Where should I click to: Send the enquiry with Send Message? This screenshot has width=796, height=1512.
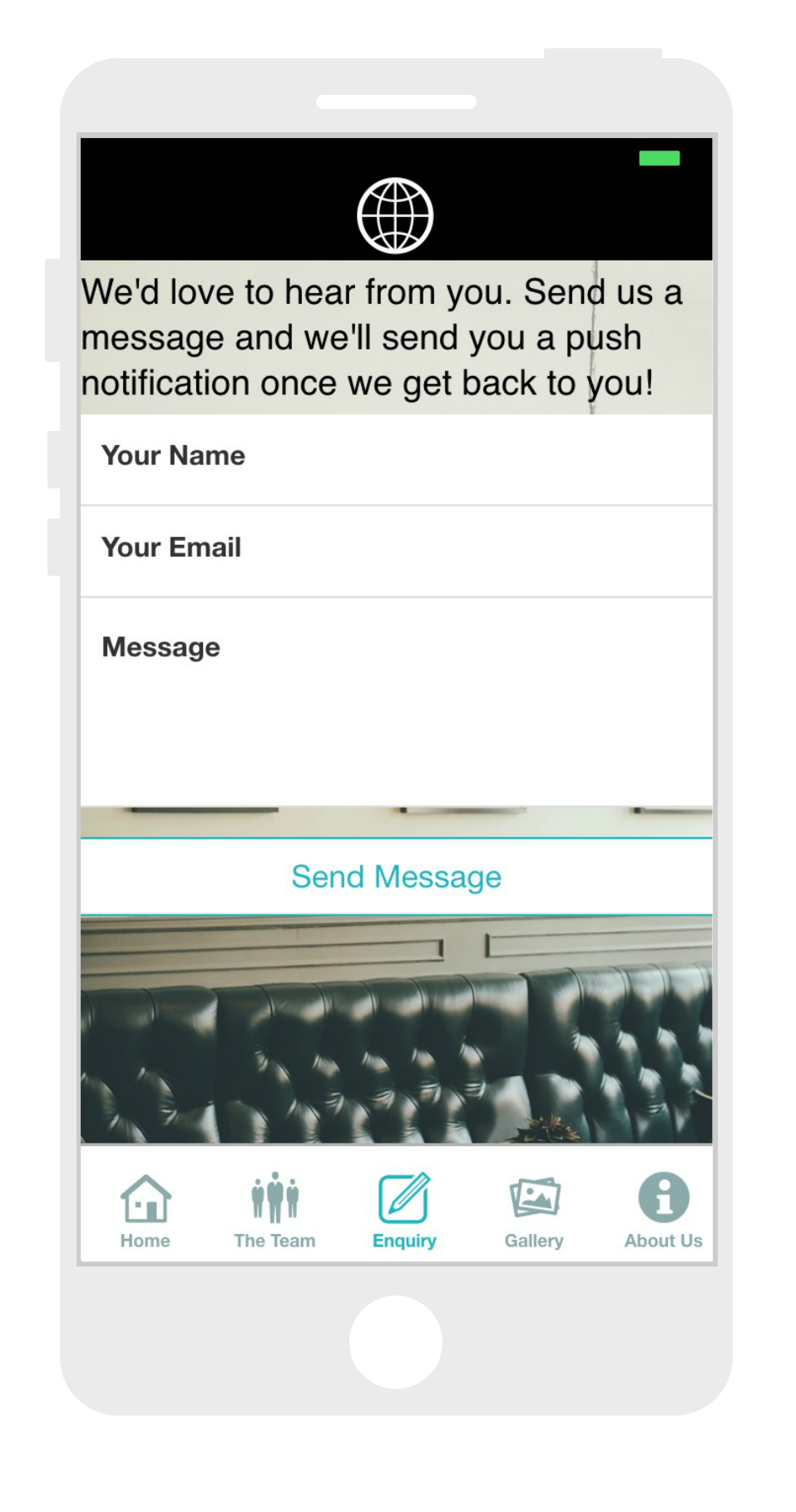click(x=396, y=877)
